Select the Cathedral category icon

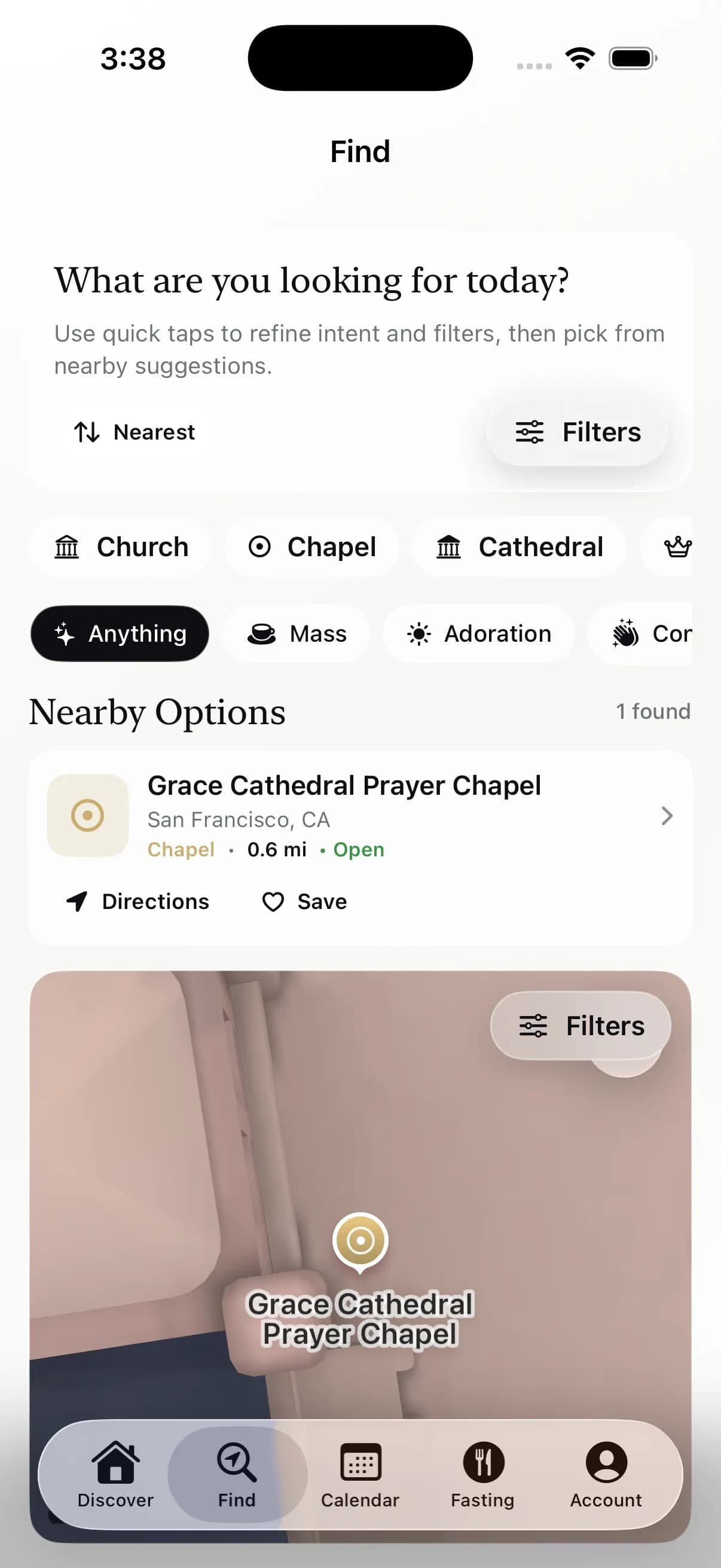448,547
